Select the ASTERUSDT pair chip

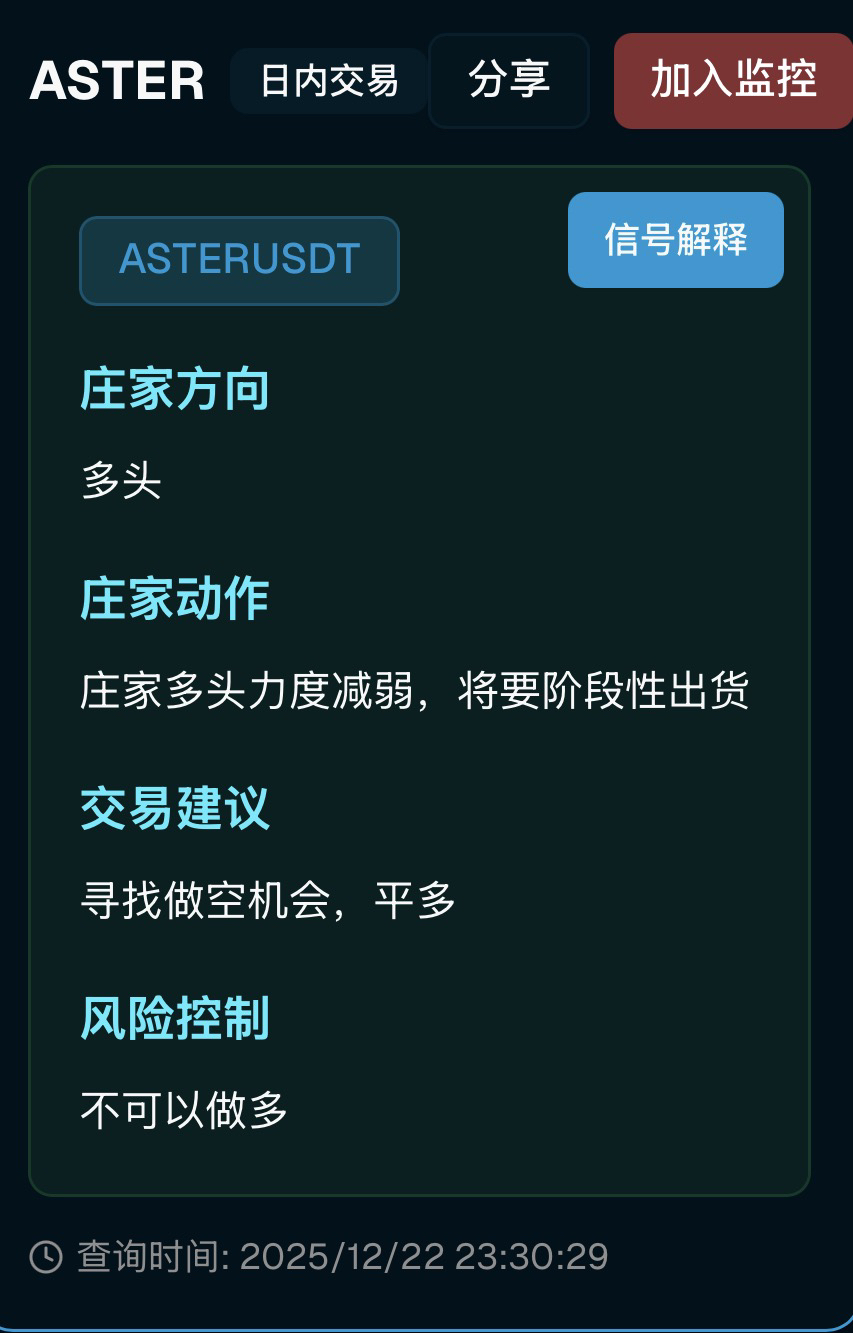point(239,260)
